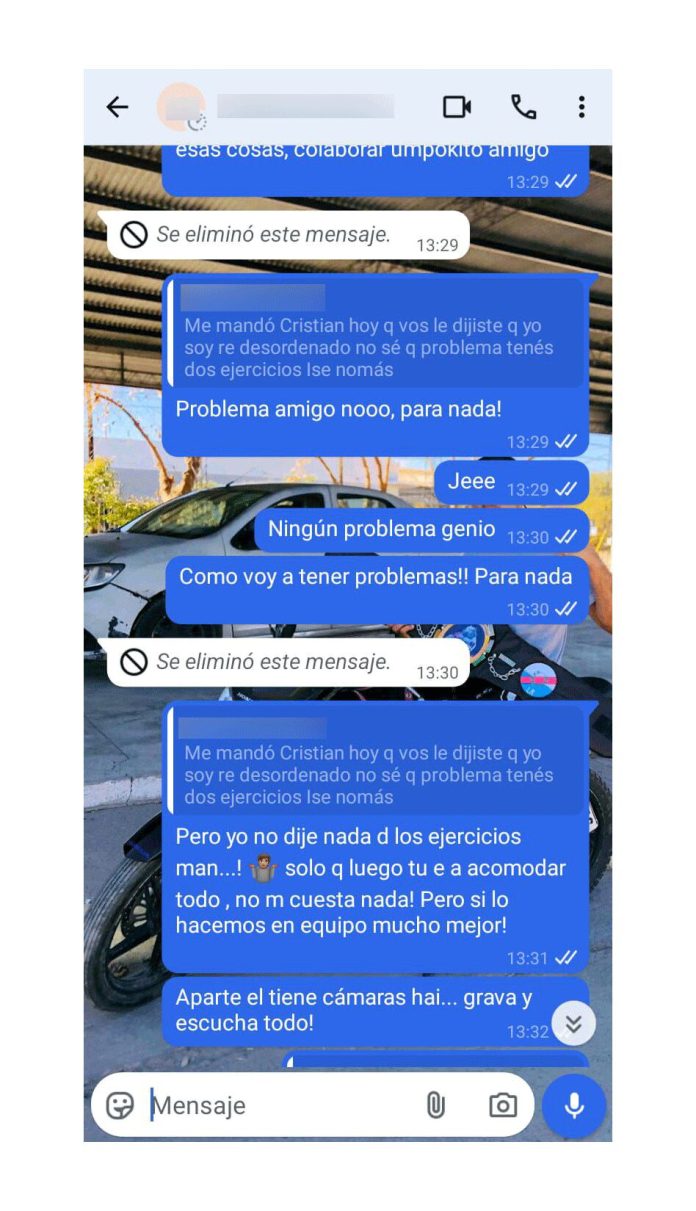Open the three-dot overflow menu
The width and height of the screenshot is (696, 1211).
581,107
